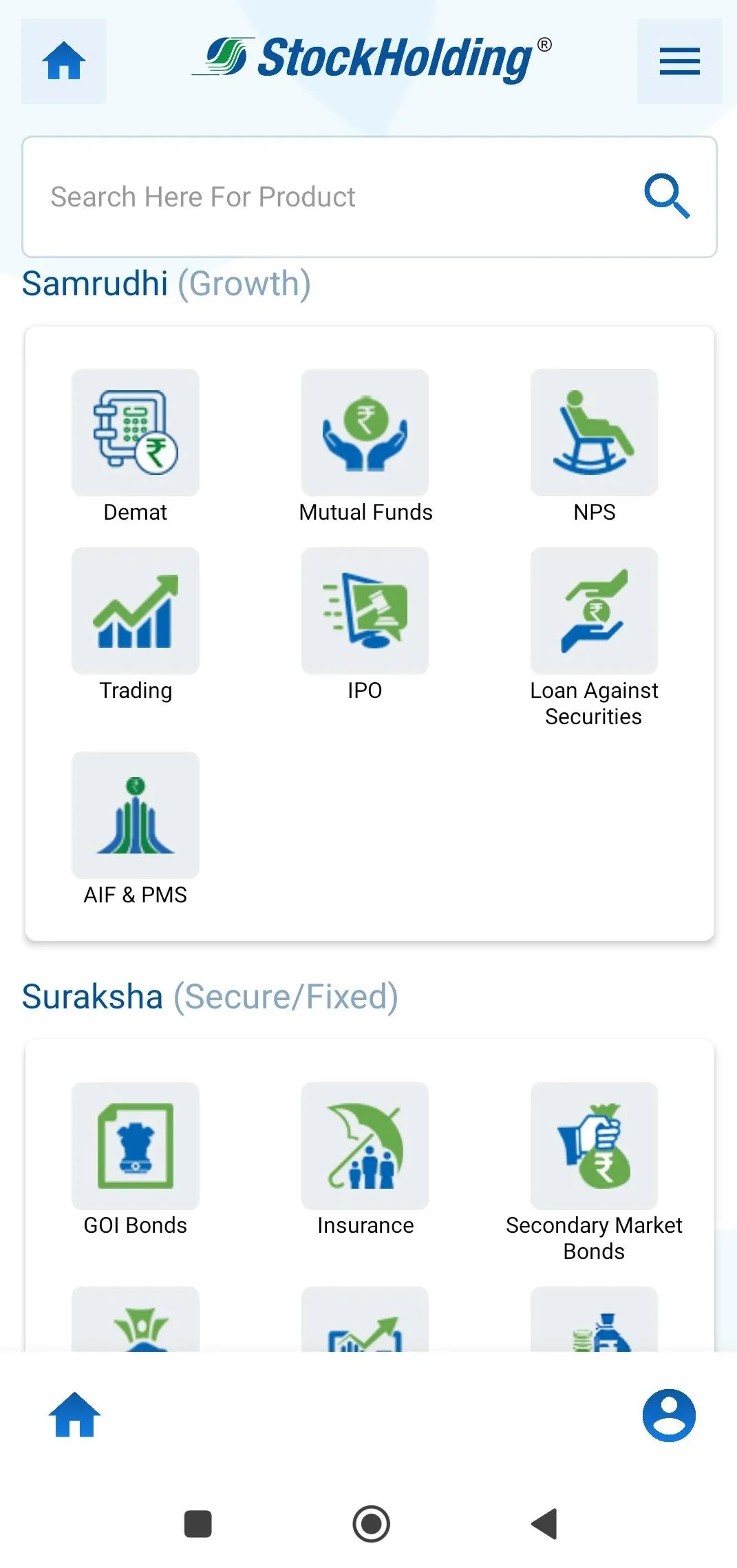Click the search magnifier button
Image resolution: width=737 pixels, height=1568 pixels.
coord(666,196)
